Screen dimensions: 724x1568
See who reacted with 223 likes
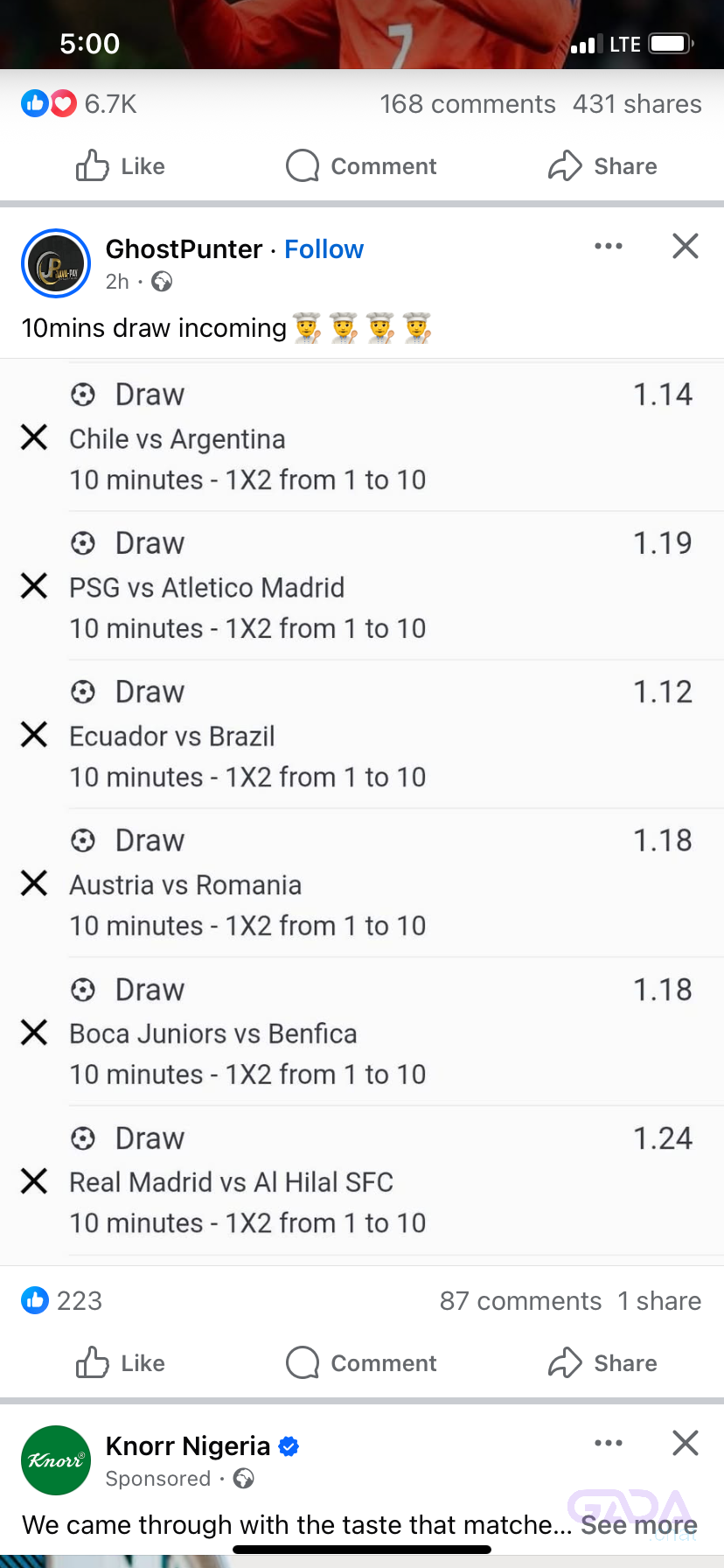[62, 1301]
